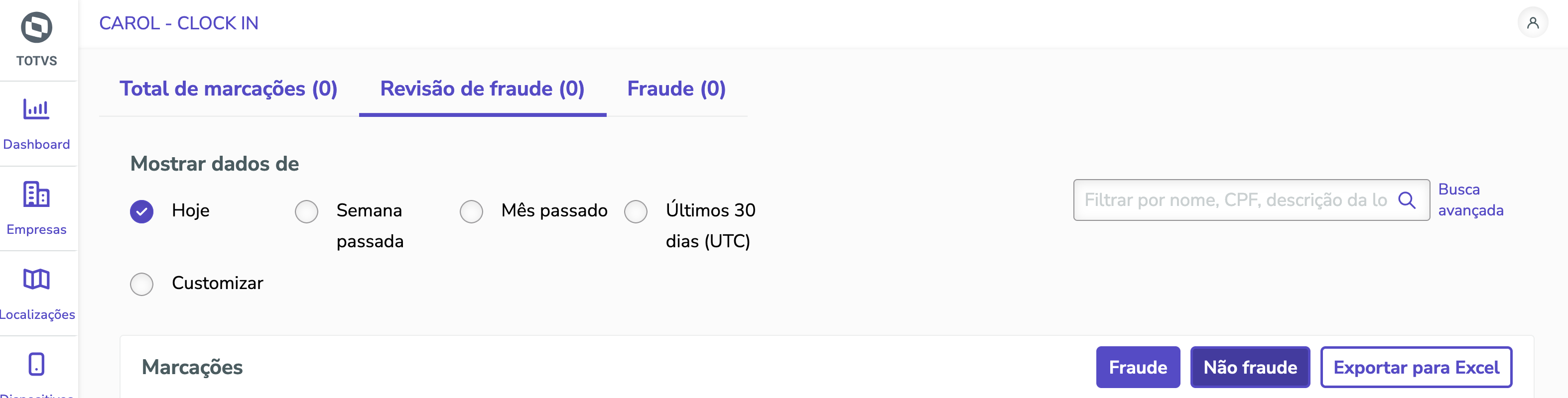
Task: Mark selected entries as Fraude
Action: pyautogui.click(x=1138, y=367)
